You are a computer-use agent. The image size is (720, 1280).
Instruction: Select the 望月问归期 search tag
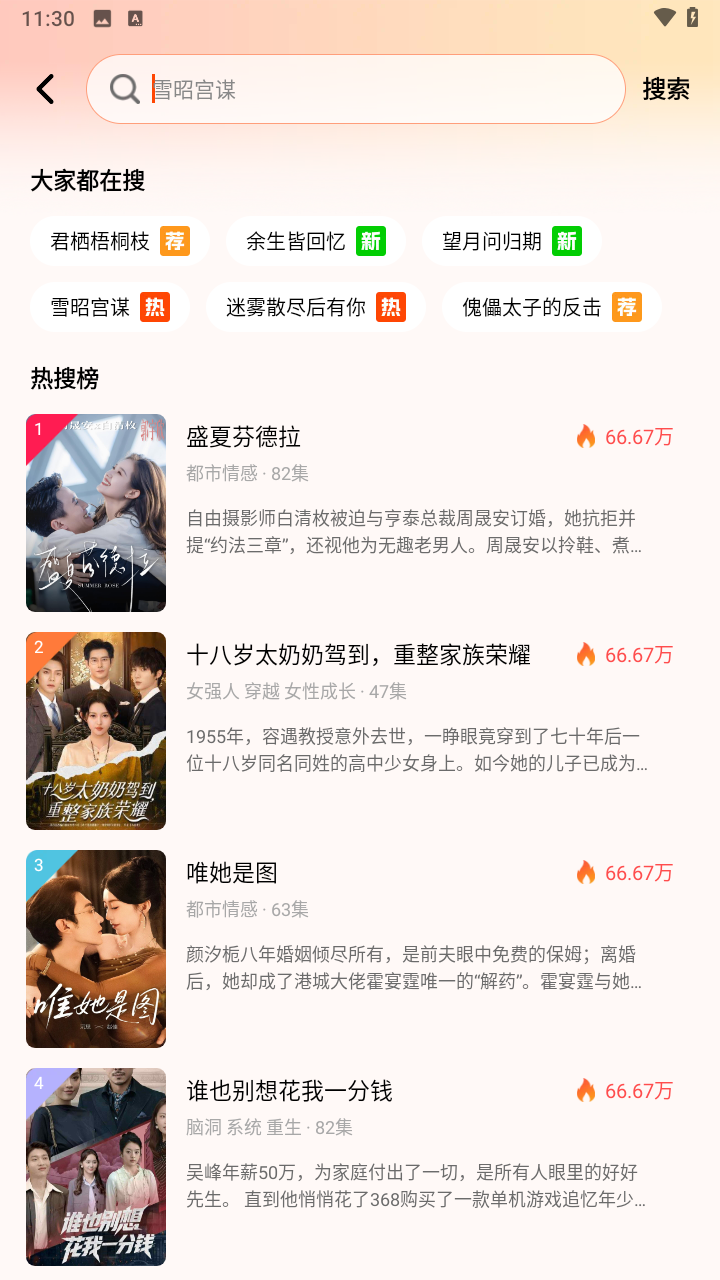tap(511, 240)
